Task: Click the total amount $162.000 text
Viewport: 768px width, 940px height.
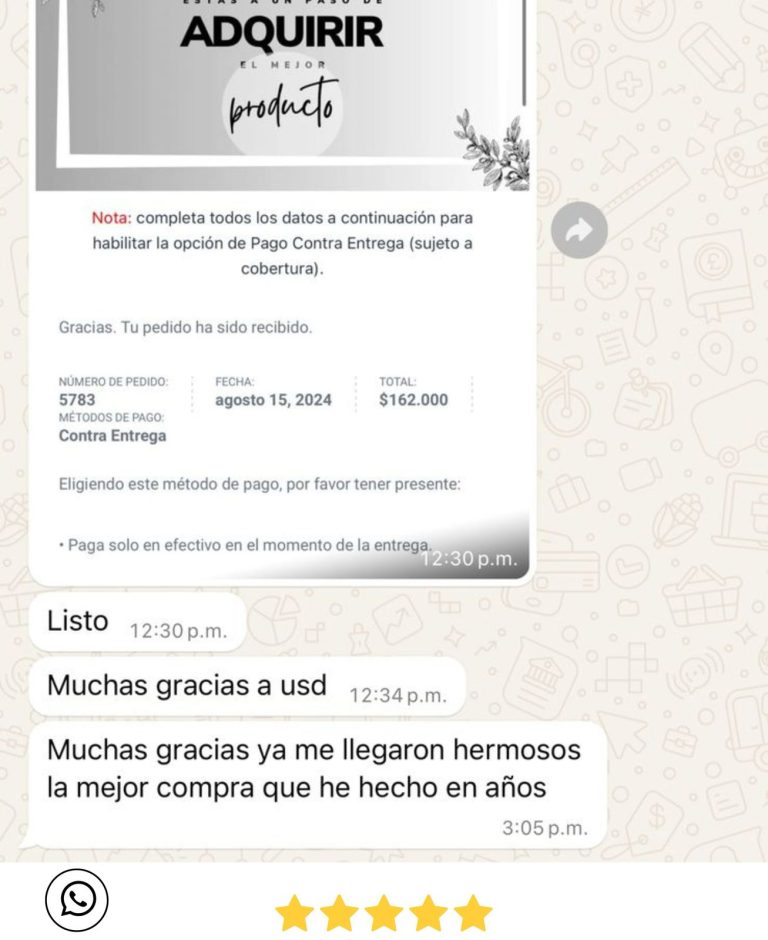Action: tap(416, 398)
